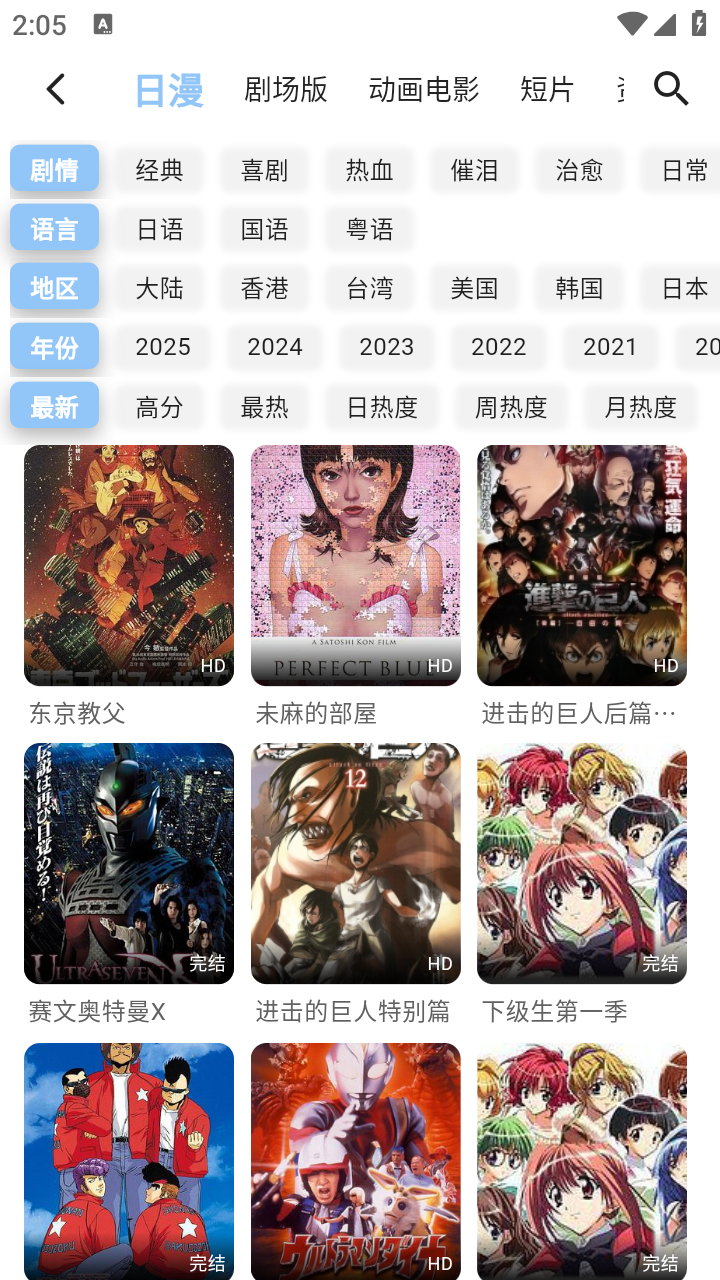Select year 2023
Image resolution: width=720 pixels, height=1280 pixels.
point(387,347)
